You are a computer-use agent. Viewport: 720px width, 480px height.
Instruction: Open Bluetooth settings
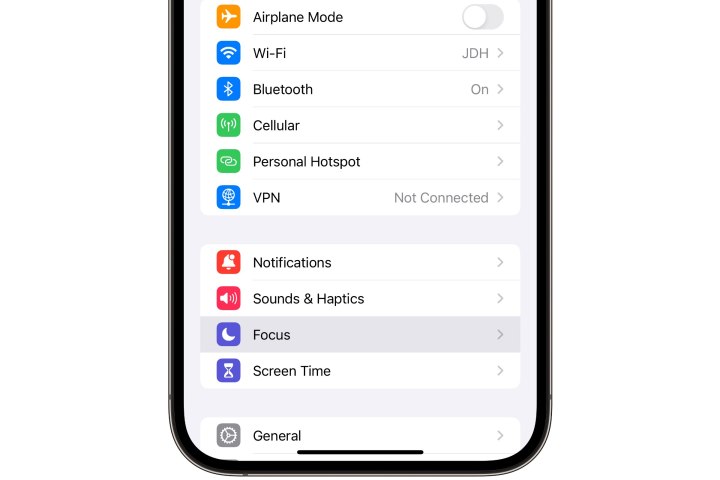coord(360,89)
